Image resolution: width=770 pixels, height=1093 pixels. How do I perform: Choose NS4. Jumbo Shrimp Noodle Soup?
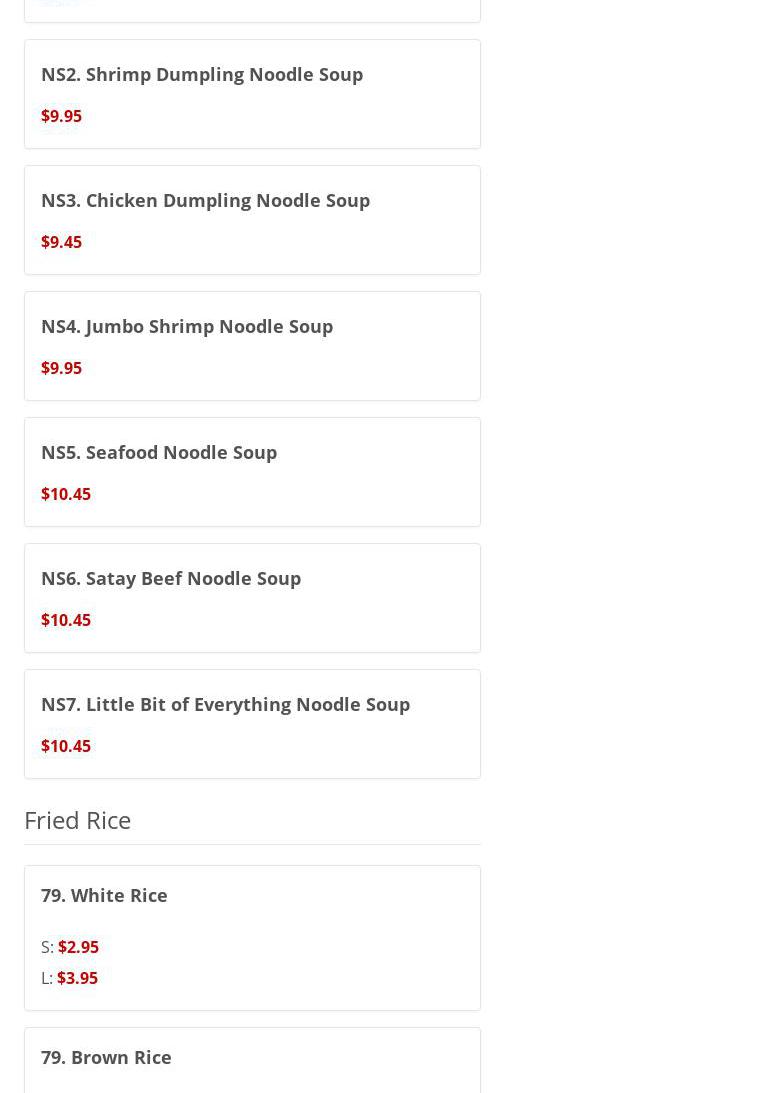pos(187,327)
